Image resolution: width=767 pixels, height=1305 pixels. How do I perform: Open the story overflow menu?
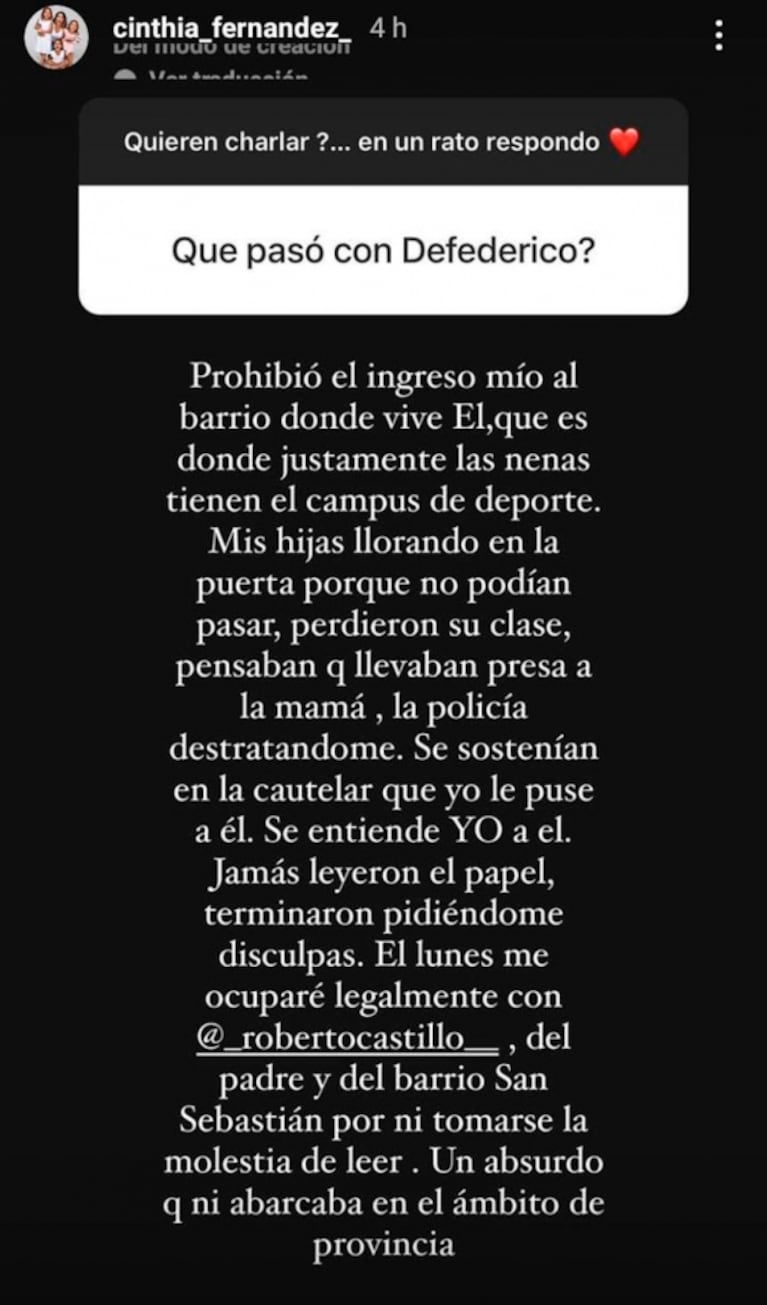pyautogui.click(x=717, y=36)
